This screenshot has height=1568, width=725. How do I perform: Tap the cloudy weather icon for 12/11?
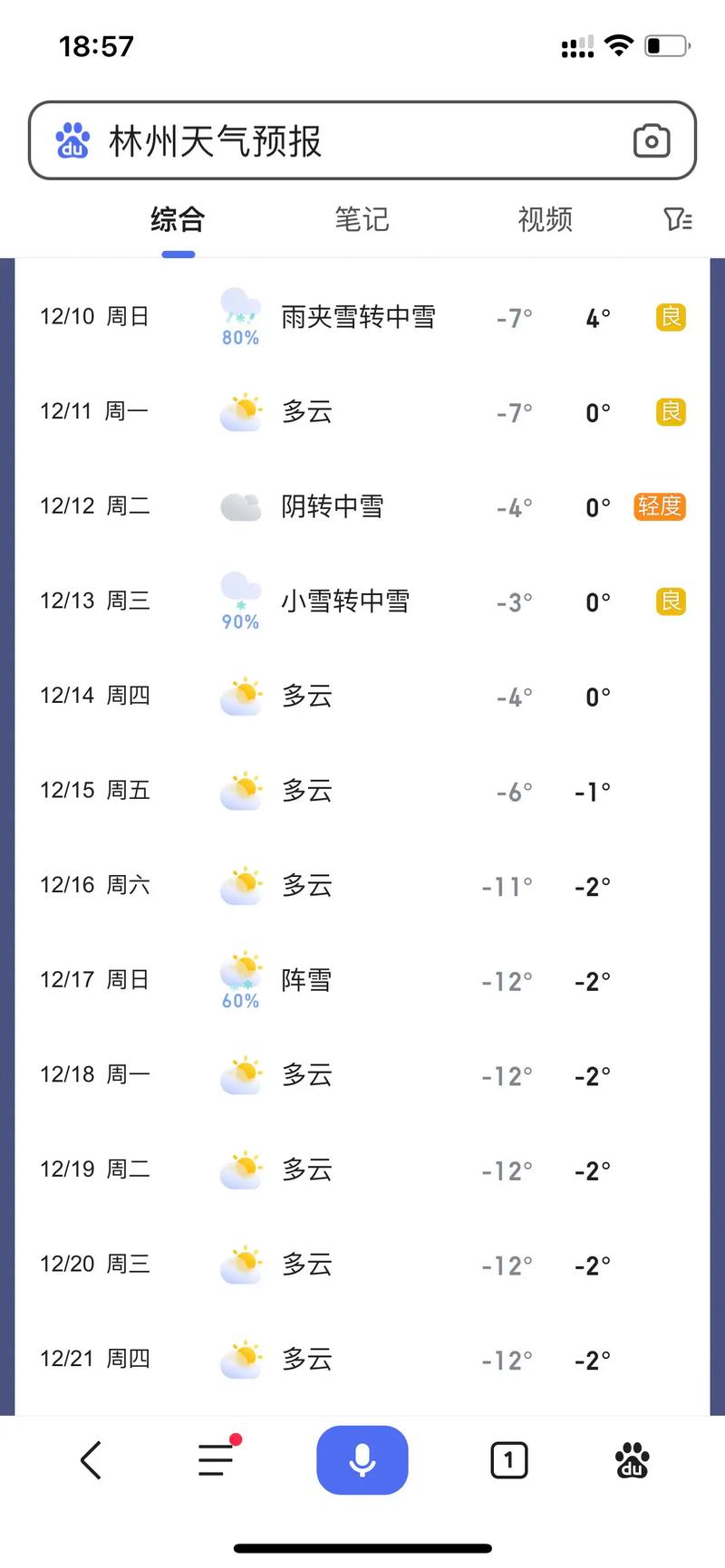(x=240, y=410)
